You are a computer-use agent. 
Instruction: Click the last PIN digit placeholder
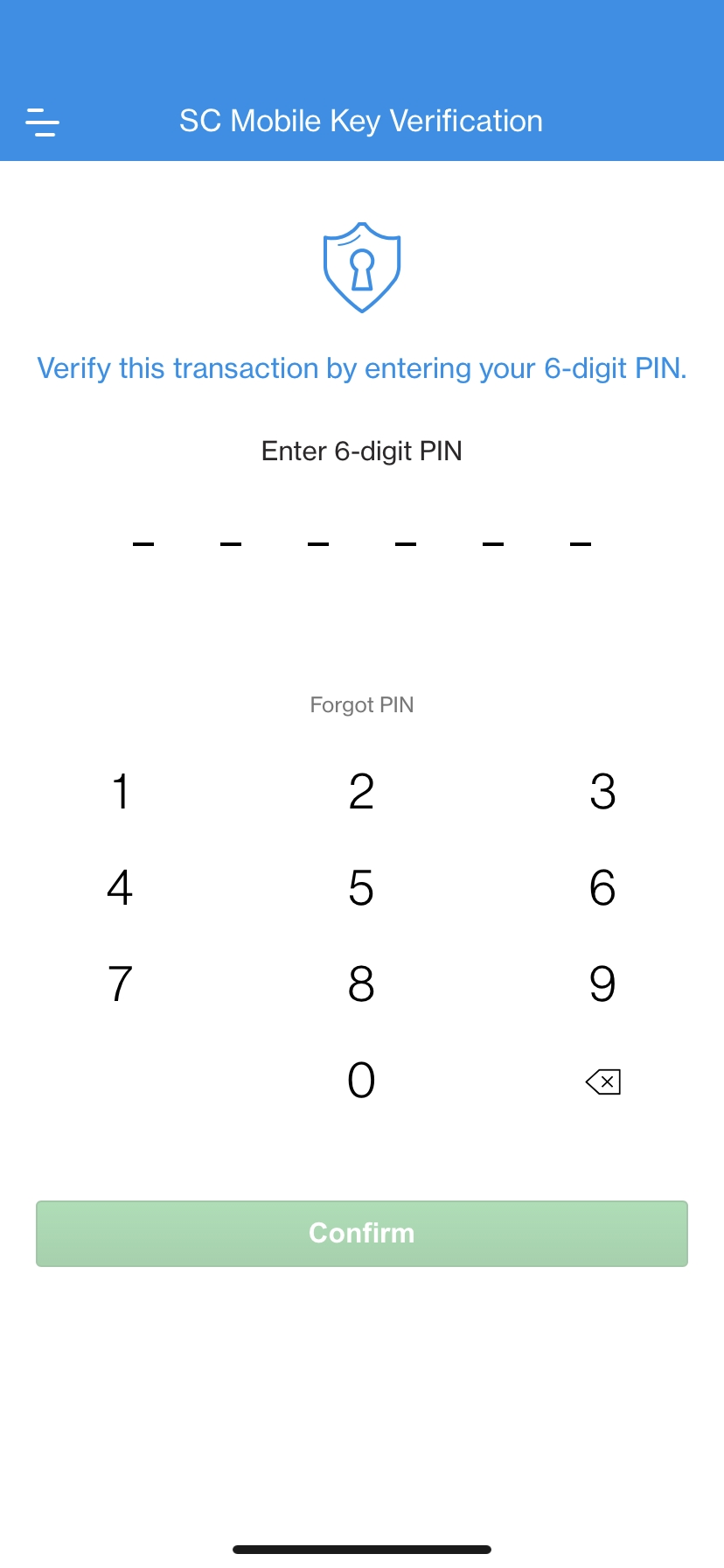pos(580,542)
